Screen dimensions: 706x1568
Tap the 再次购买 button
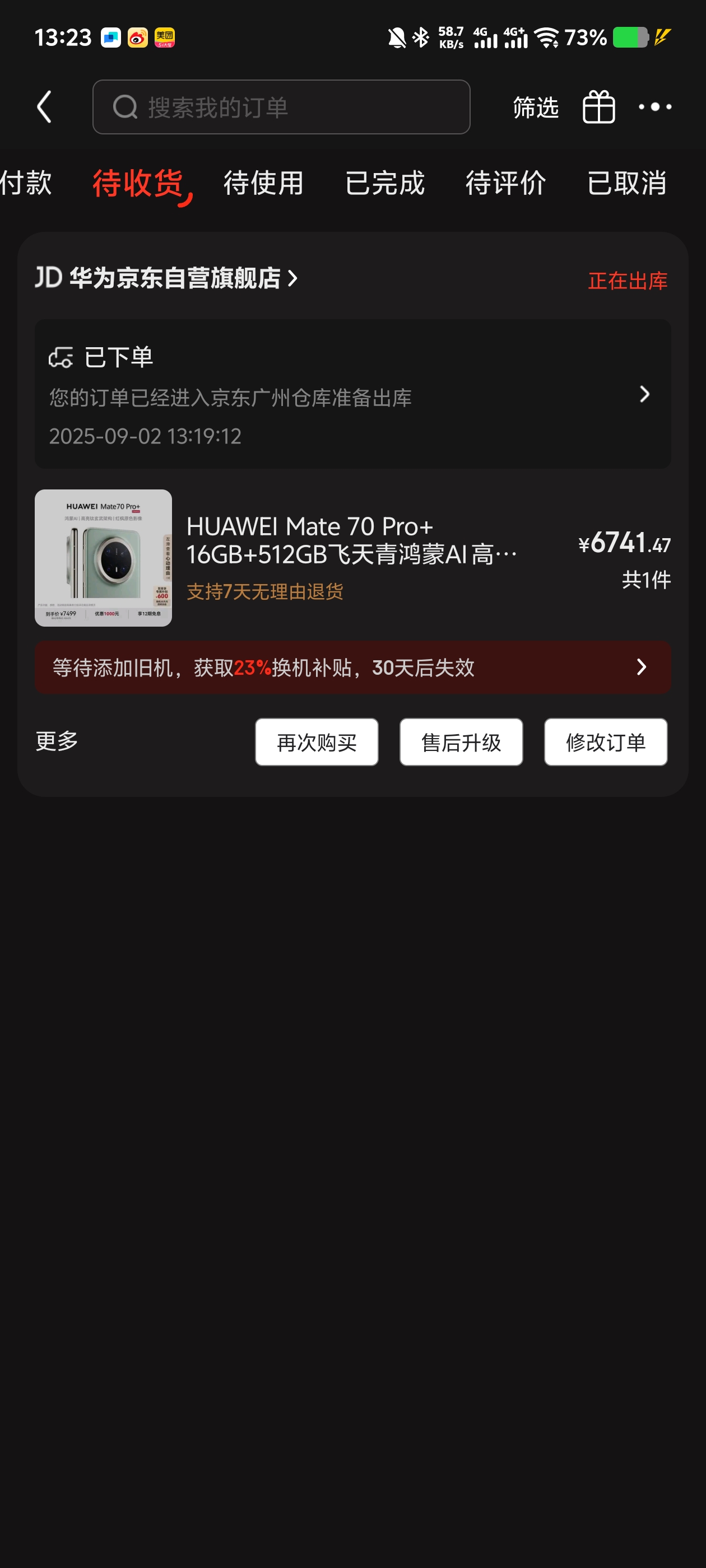[x=316, y=742]
